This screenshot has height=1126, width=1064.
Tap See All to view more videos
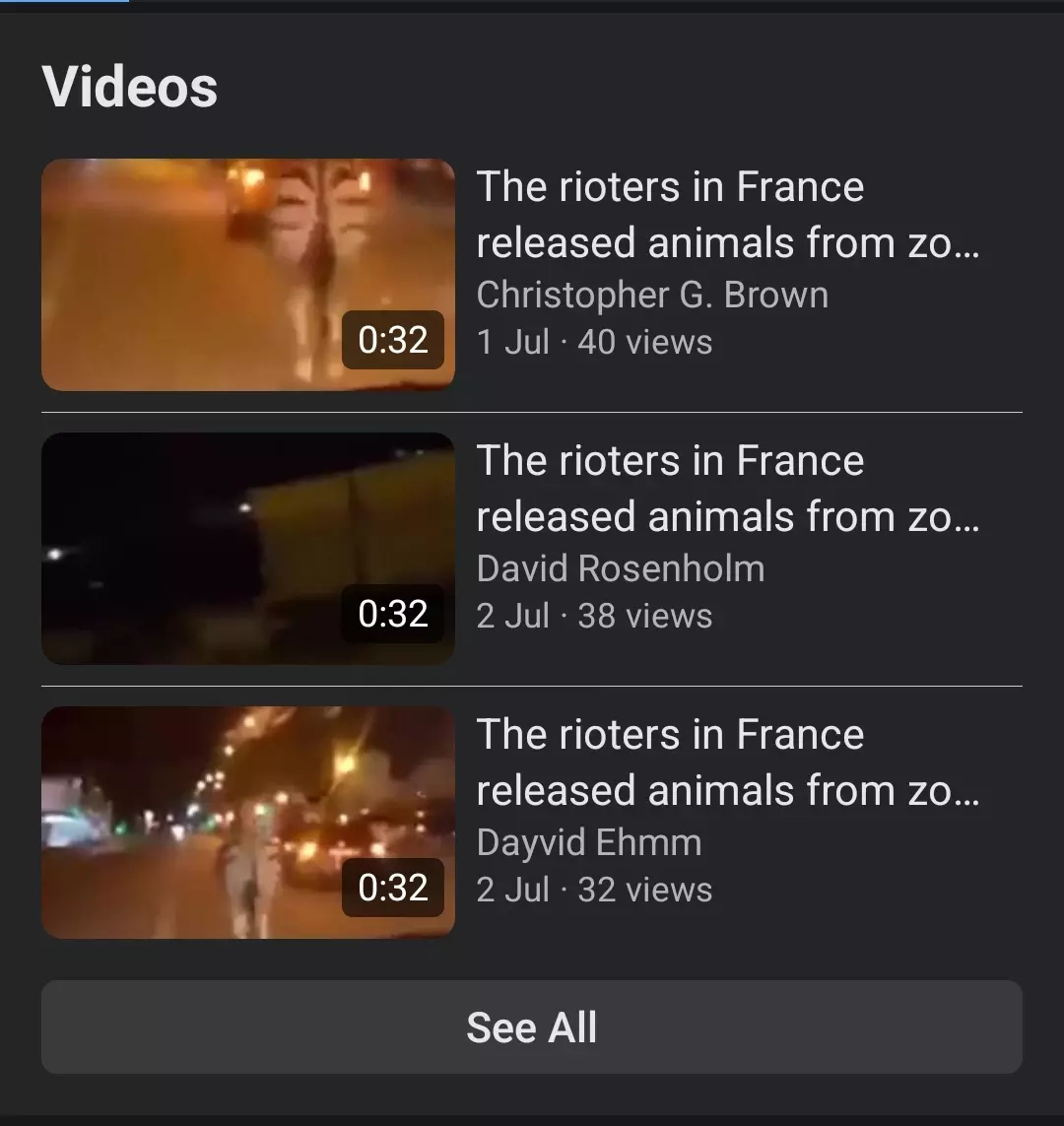[531, 1027]
